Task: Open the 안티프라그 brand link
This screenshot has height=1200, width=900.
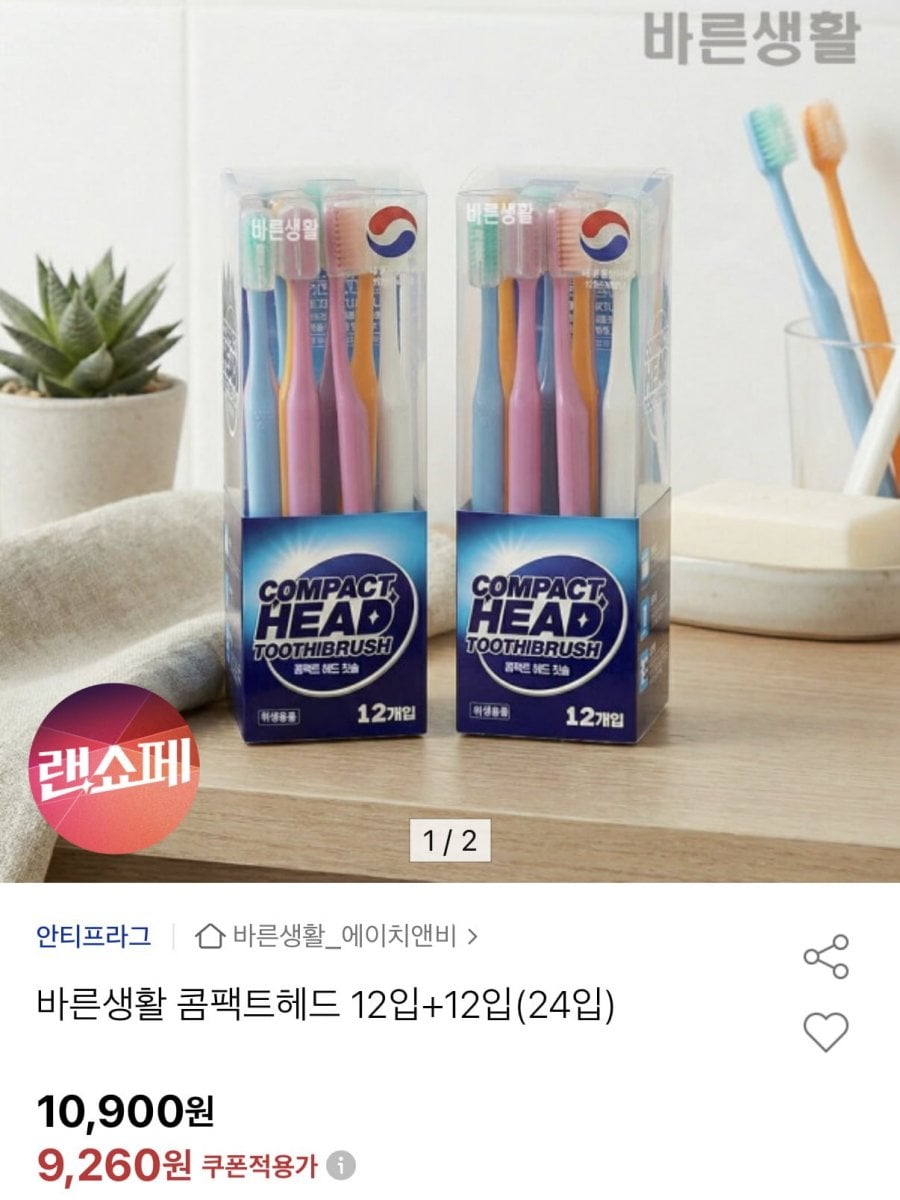Action: 94,937
